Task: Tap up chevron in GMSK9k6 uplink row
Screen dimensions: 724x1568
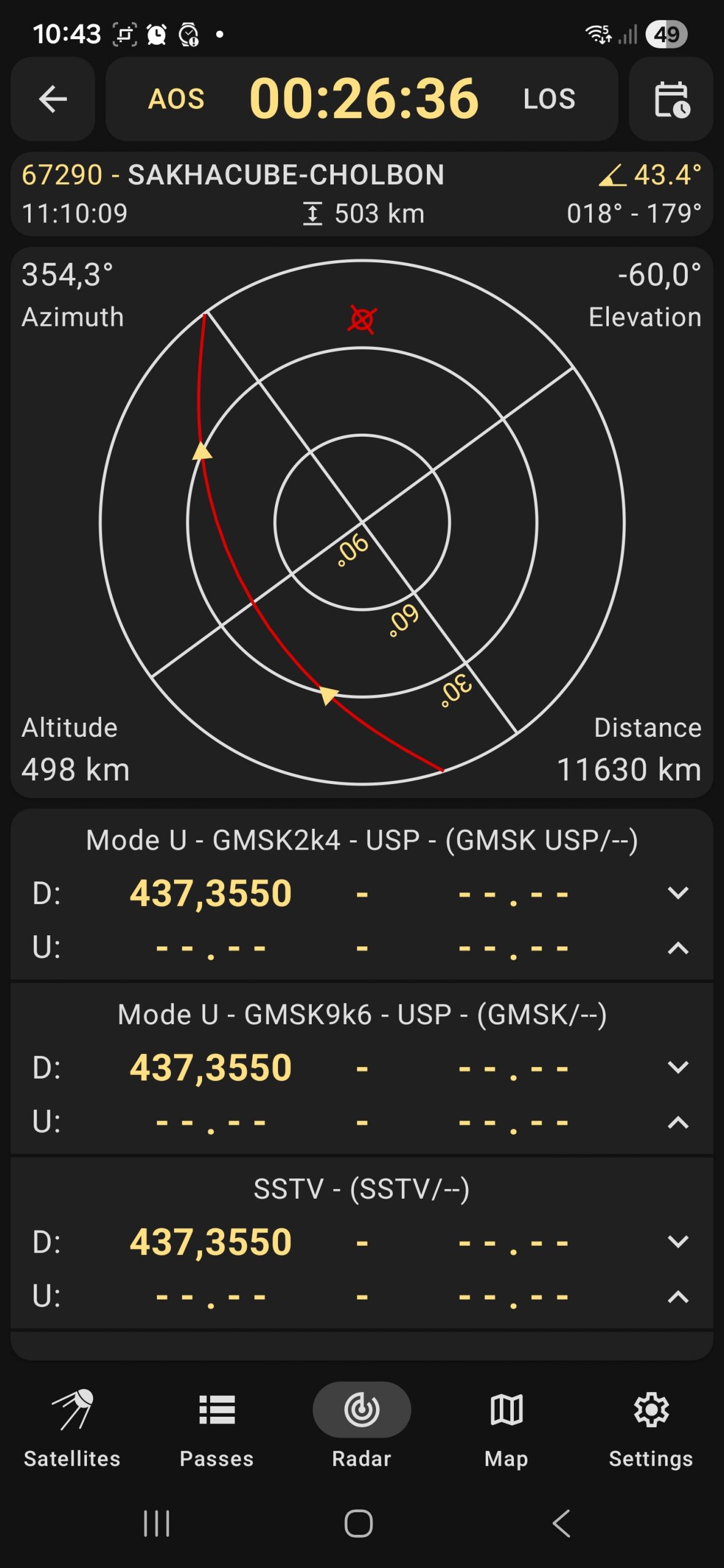Action: [677, 1122]
